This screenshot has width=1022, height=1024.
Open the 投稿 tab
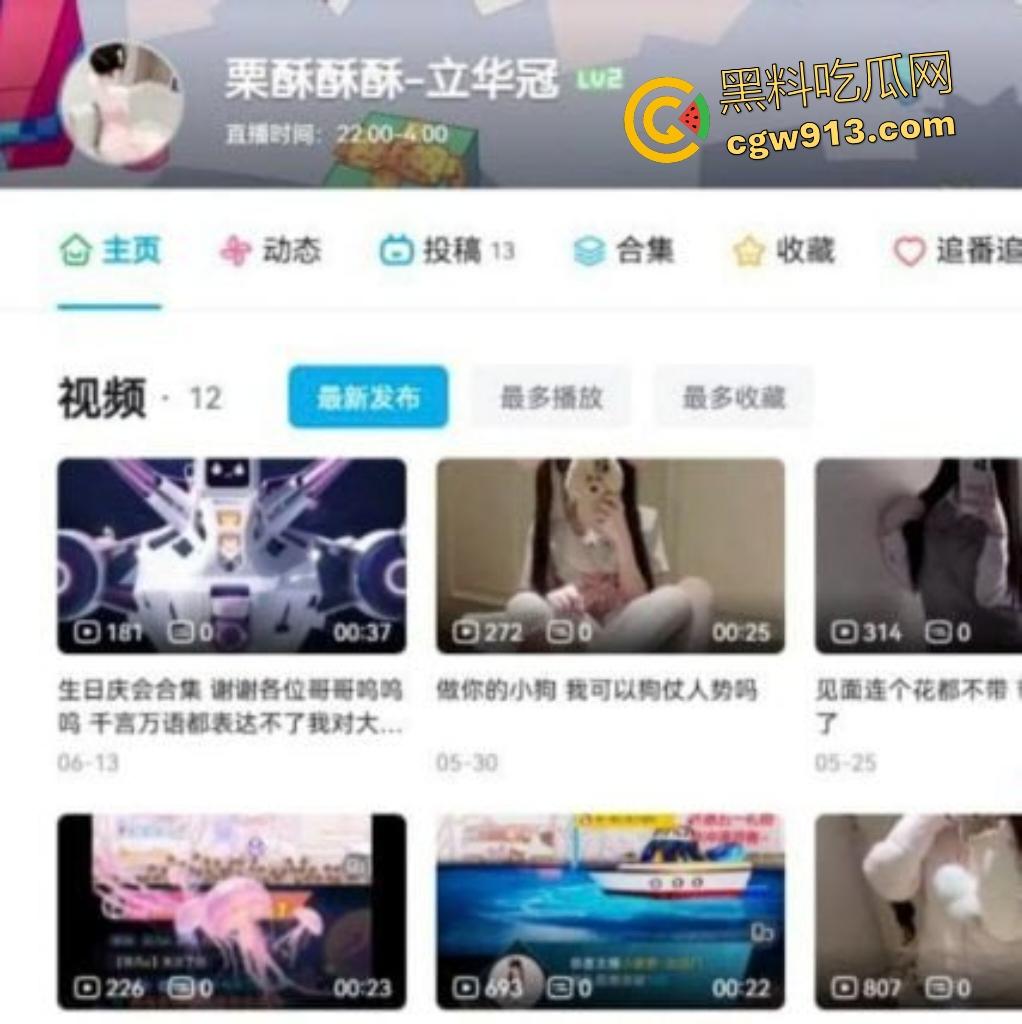pos(447,251)
